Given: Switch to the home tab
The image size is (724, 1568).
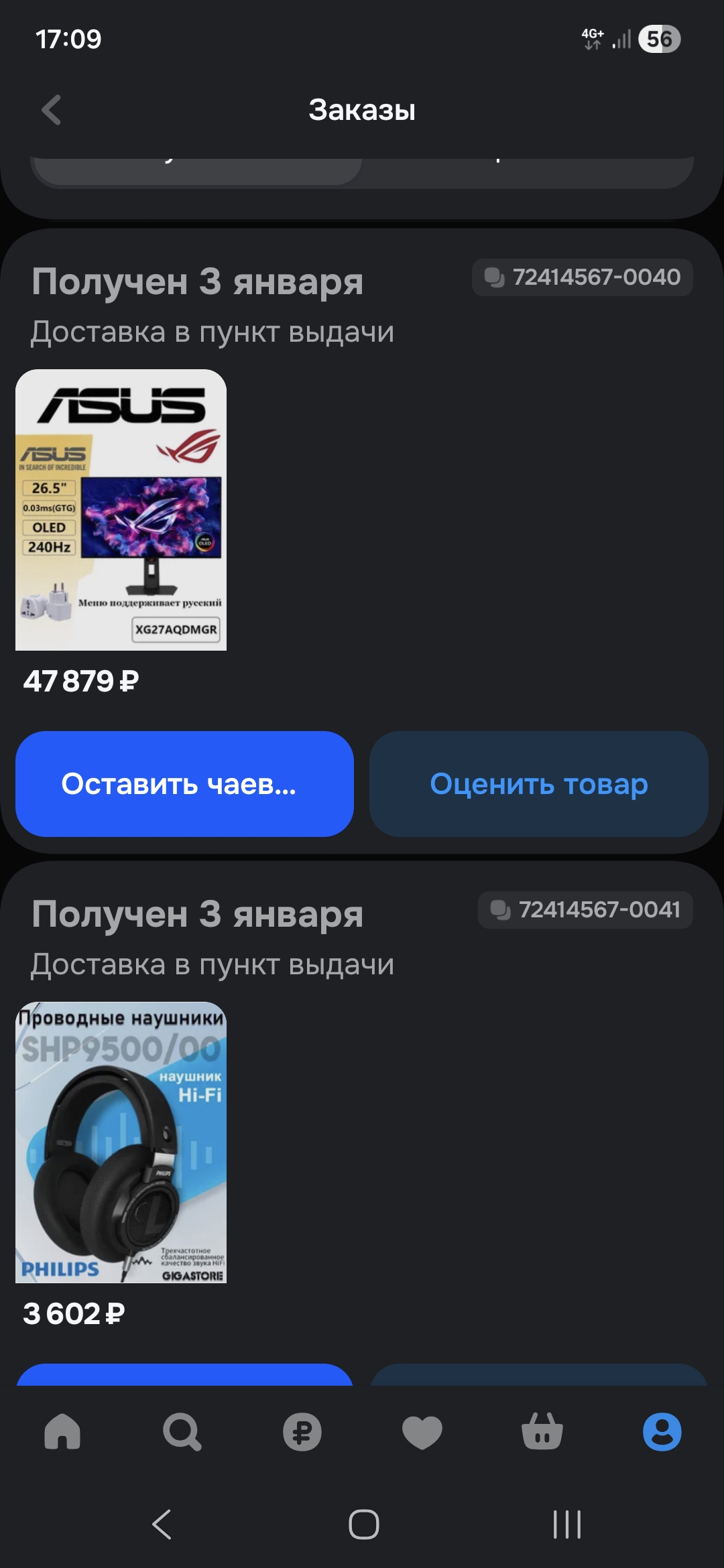Looking at the screenshot, I should (62, 1432).
